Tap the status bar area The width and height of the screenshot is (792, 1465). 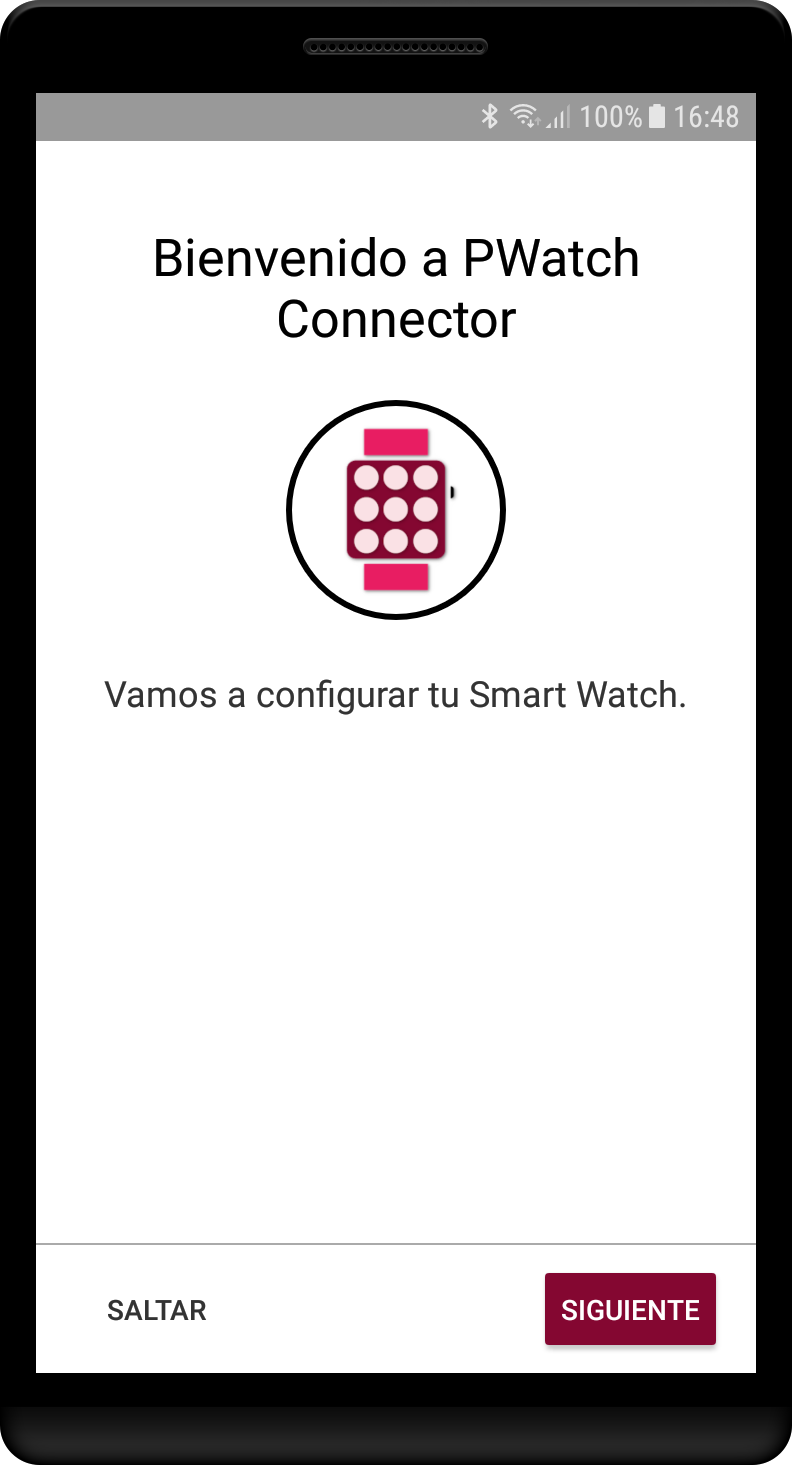coord(300,116)
